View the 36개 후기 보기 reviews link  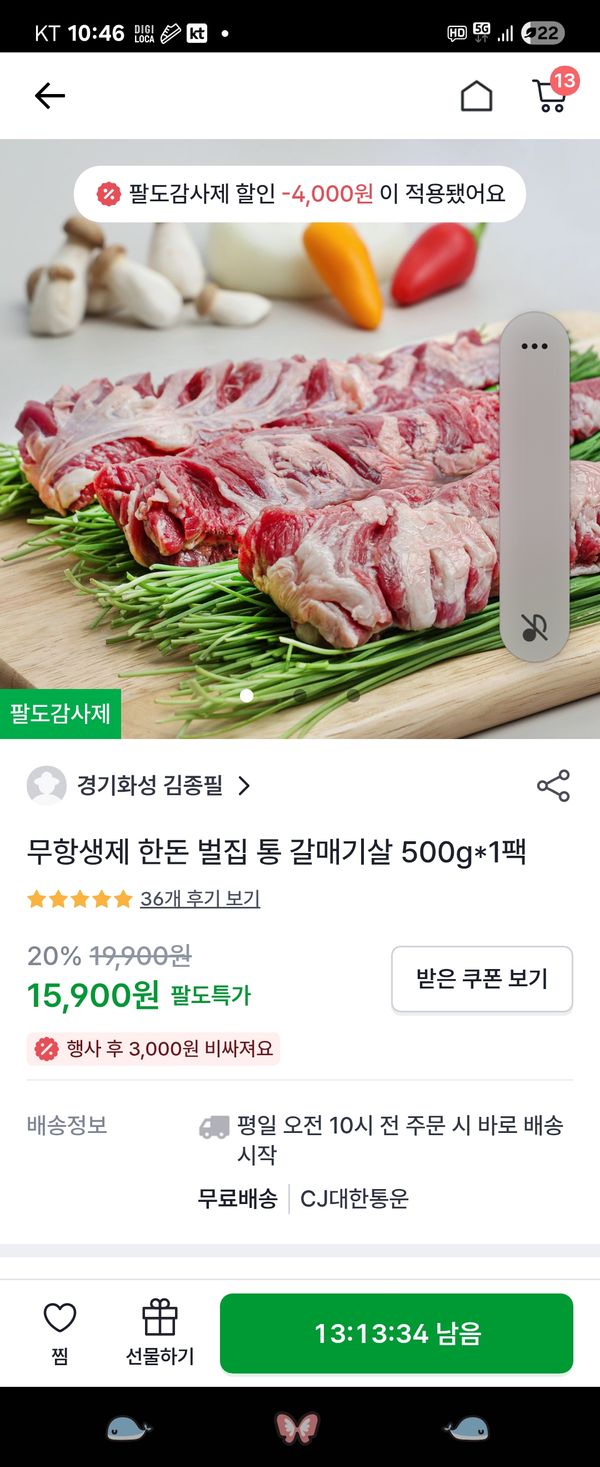coord(199,898)
